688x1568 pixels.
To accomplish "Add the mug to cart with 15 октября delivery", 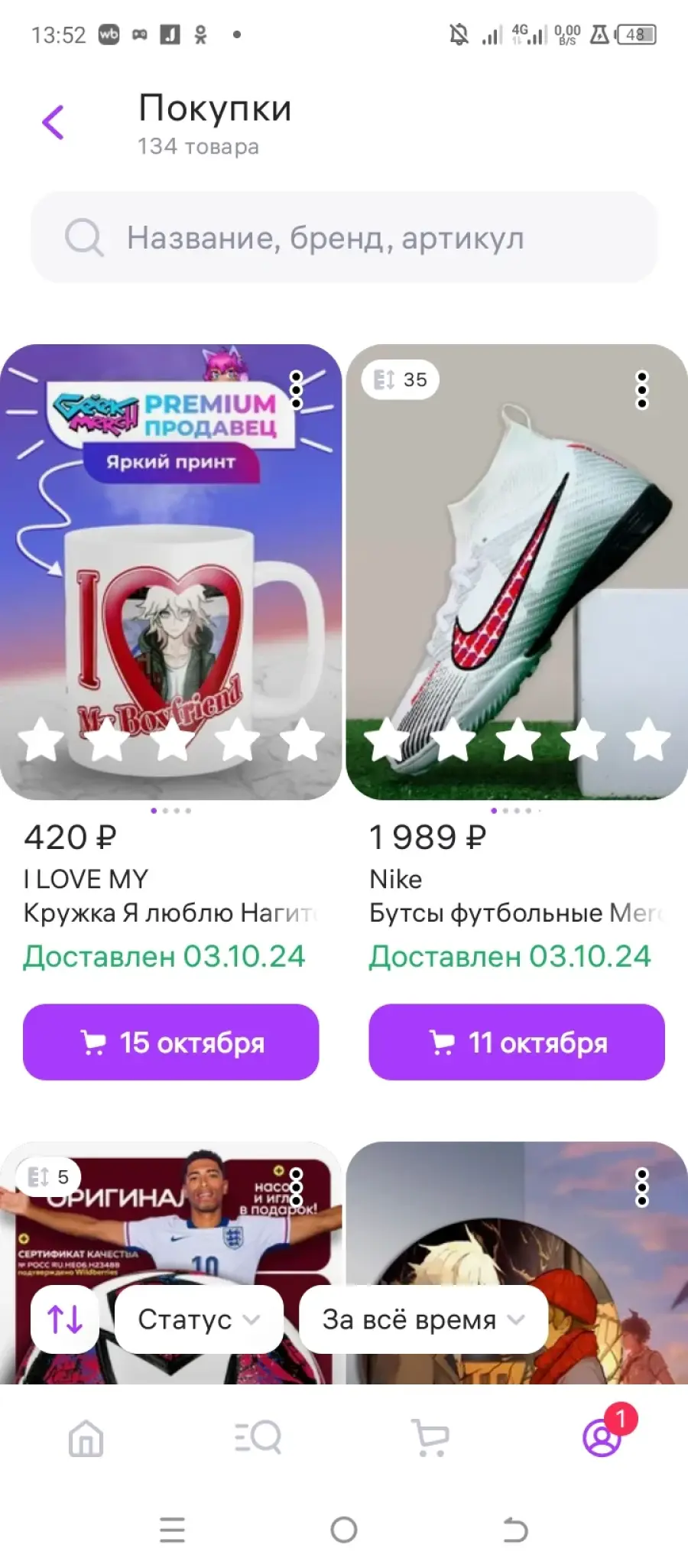I will [x=170, y=1042].
